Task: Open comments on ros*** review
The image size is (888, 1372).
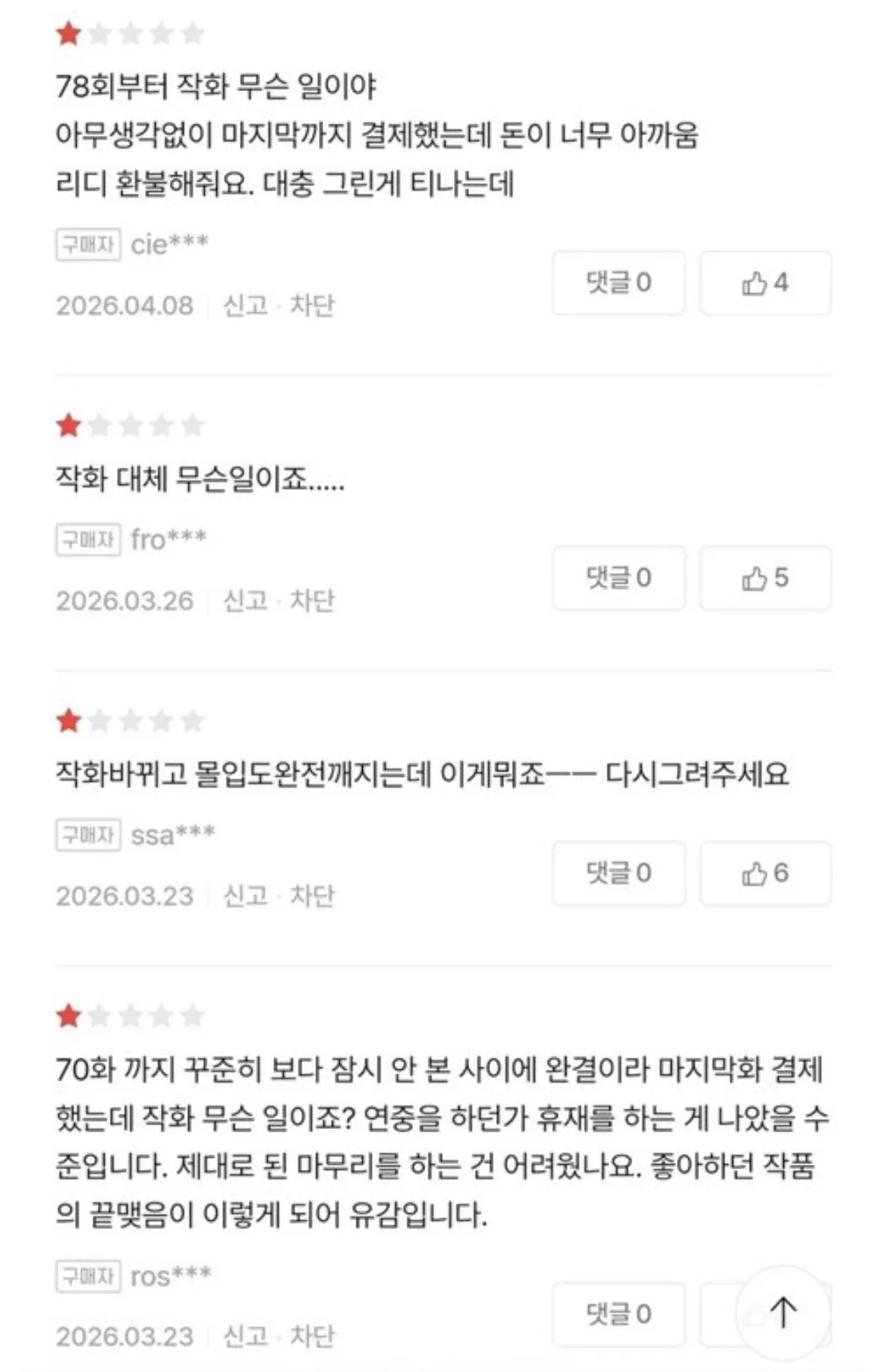Action: (618, 1314)
